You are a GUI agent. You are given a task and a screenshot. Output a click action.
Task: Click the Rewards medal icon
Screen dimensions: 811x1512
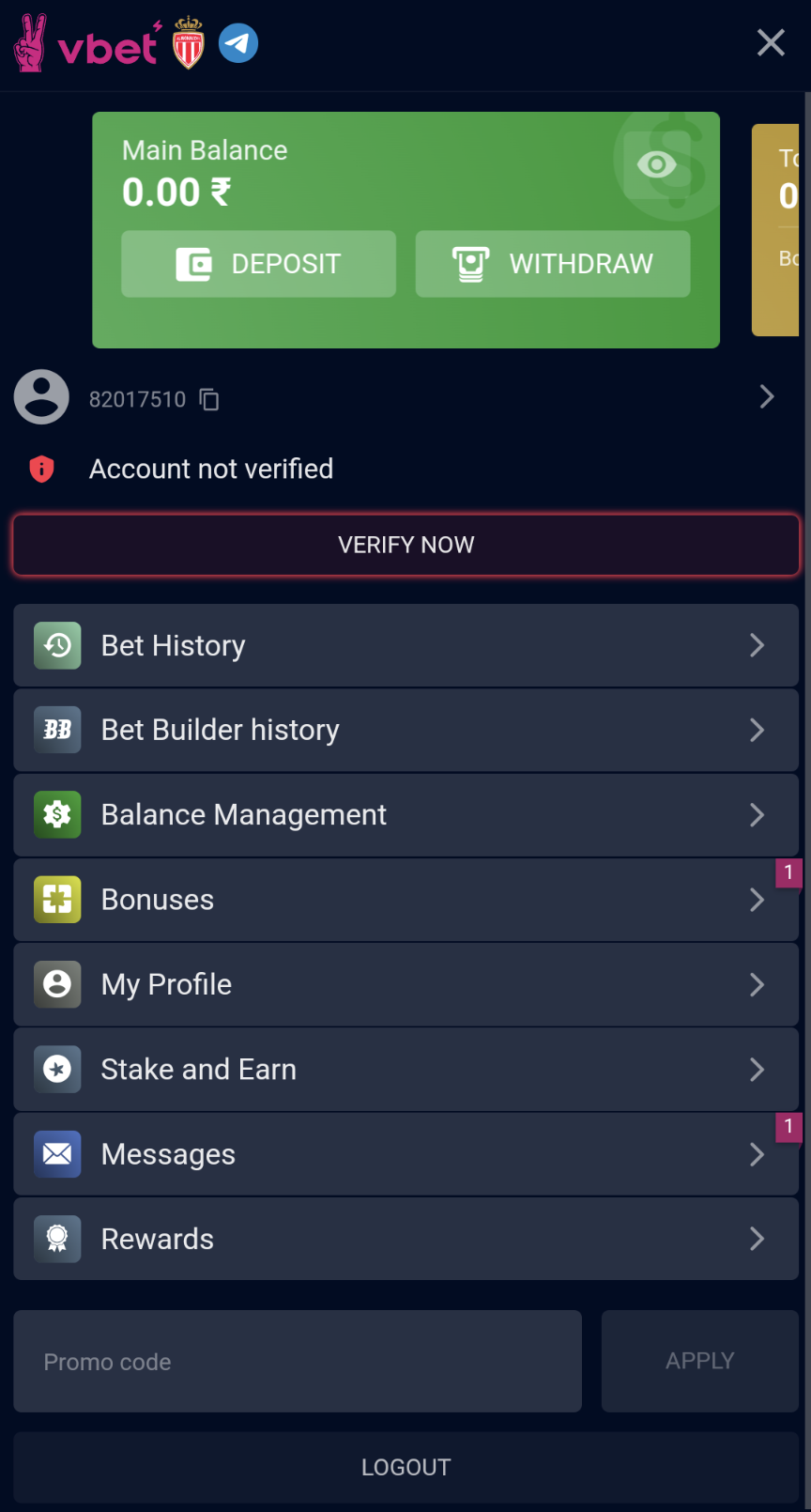pos(57,1239)
